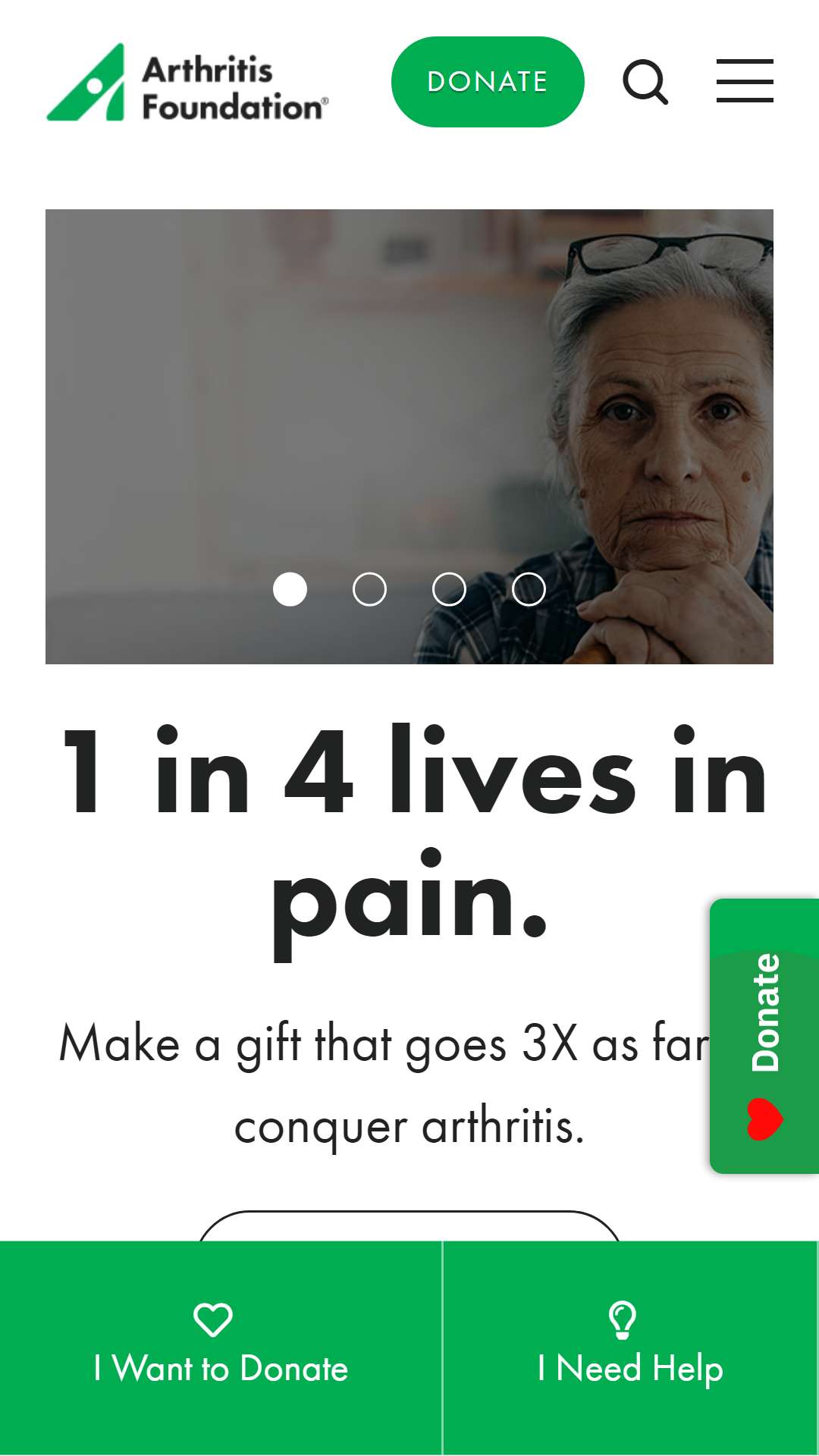Select the fourth carousel dot

tap(529, 589)
